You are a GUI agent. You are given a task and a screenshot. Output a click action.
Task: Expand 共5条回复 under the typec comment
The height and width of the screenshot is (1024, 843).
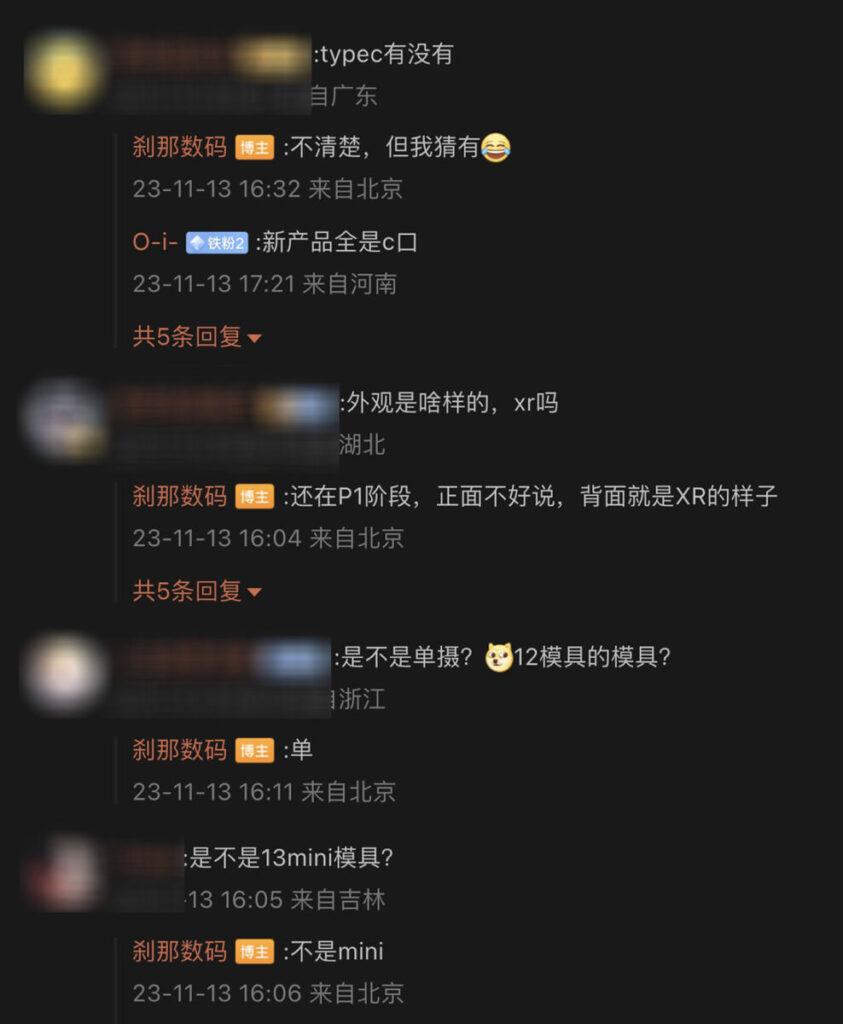click(197, 337)
